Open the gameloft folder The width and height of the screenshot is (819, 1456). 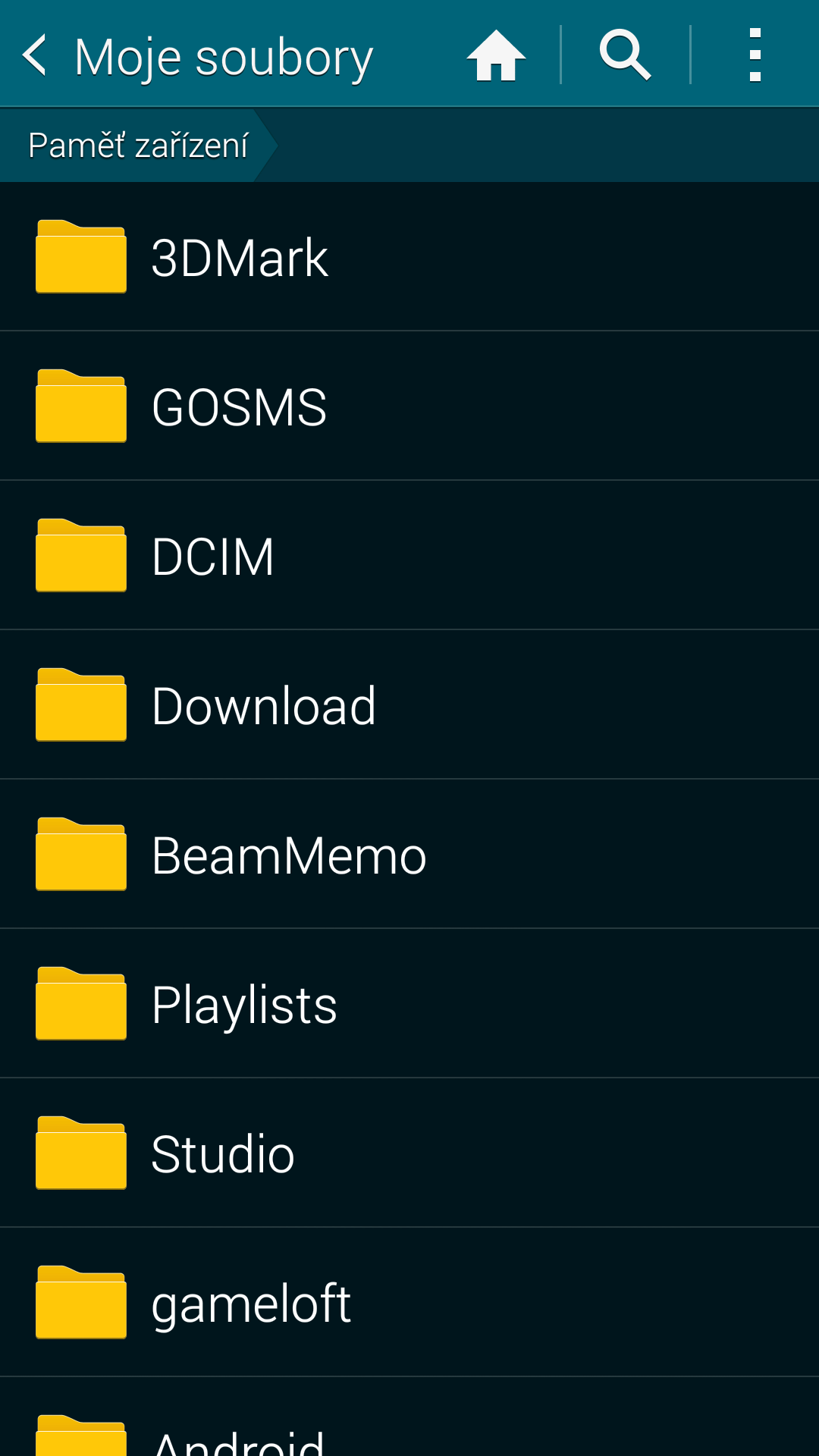[409, 1303]
